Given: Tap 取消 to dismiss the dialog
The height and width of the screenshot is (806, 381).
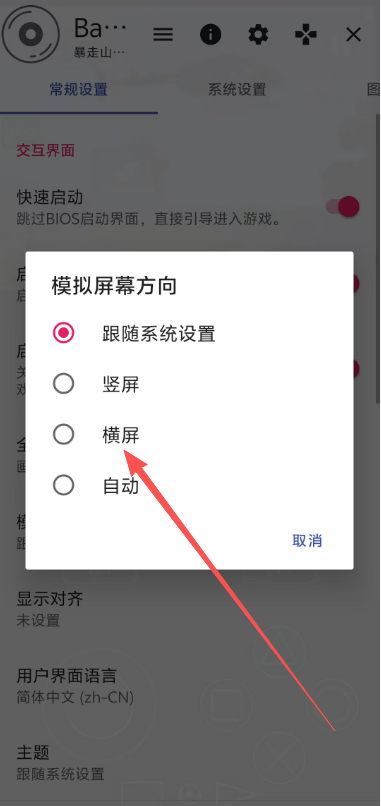Looking at the screenshot, I should coord(307,540).
